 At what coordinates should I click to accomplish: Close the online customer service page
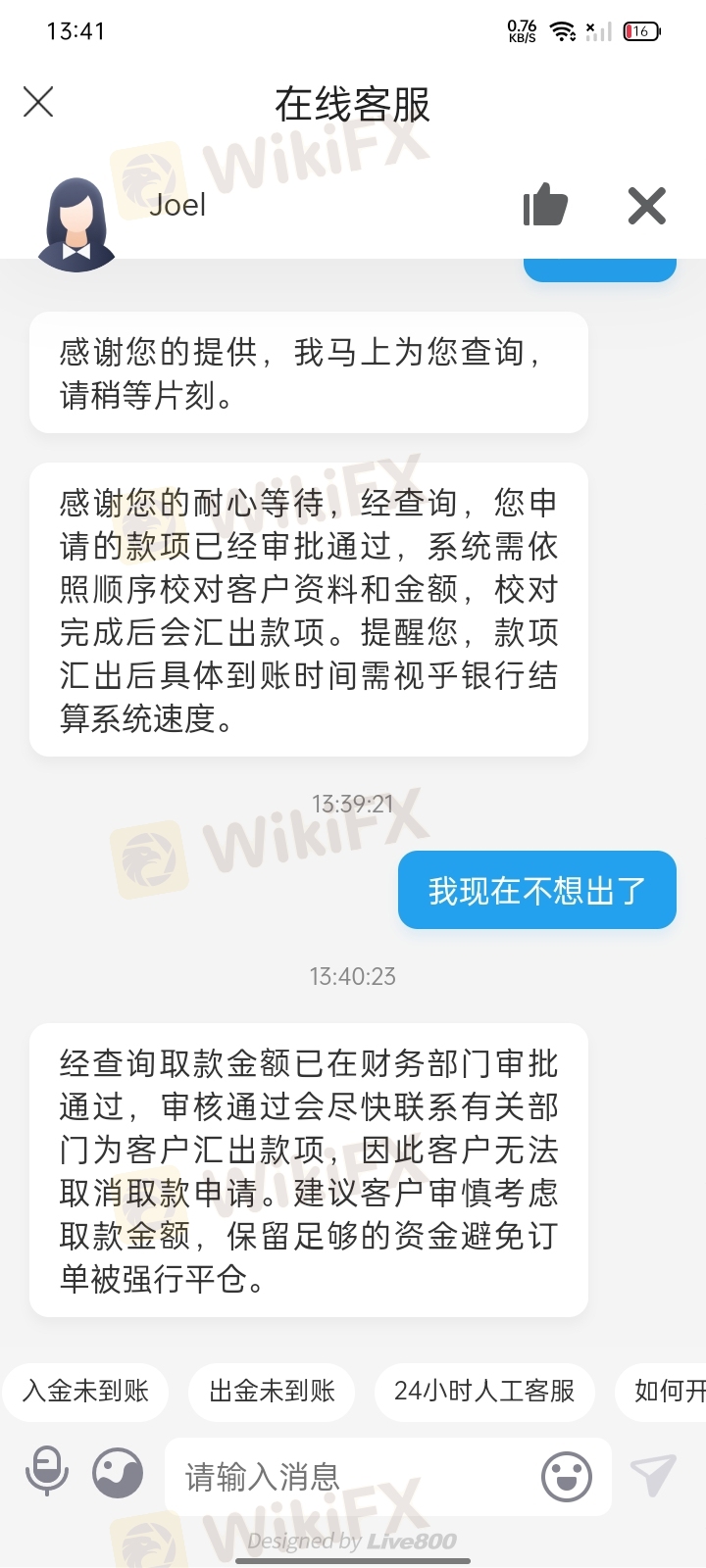(38, 102)
